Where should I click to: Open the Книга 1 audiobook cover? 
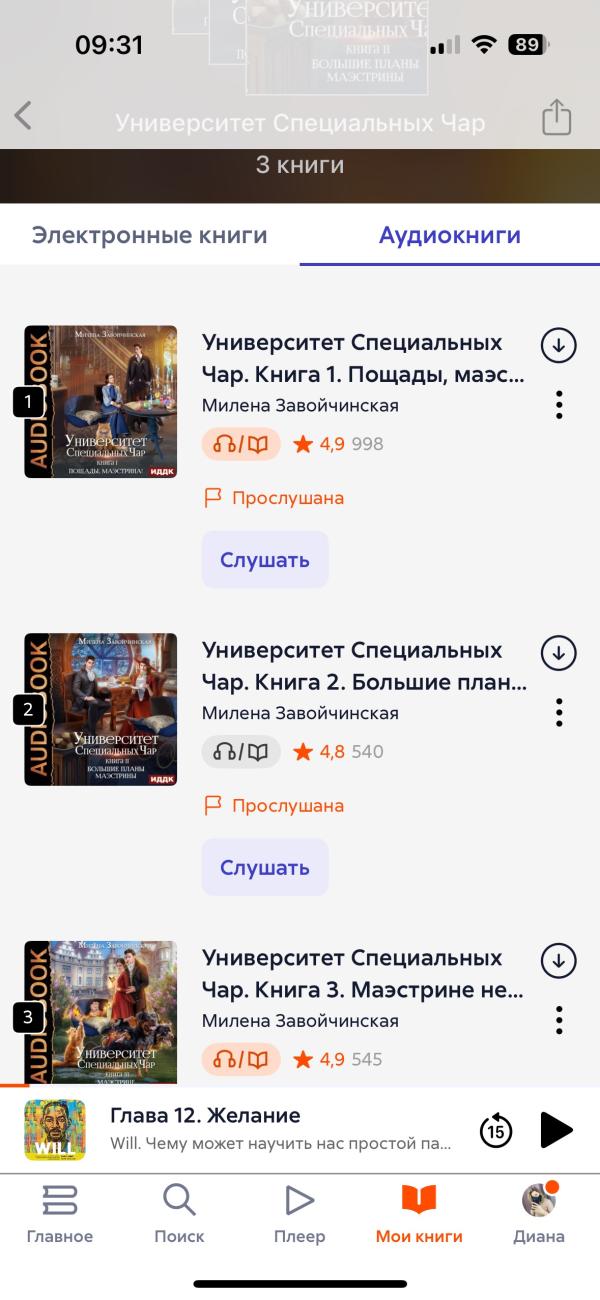tap(101, 402)
